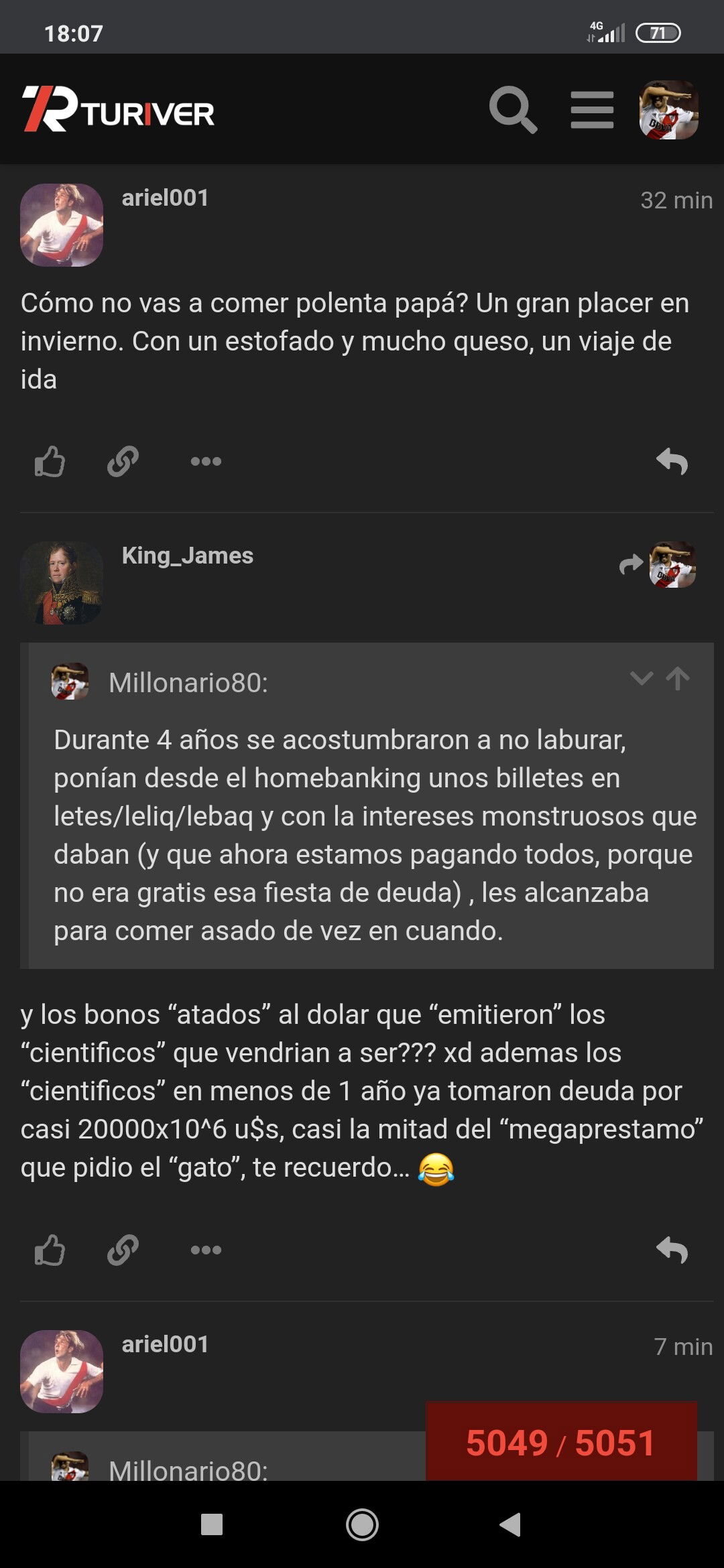Go to Turiver home via logo
Viewport: 724px width, 1568px height.
pyautogui.click(x=119, y=110)
